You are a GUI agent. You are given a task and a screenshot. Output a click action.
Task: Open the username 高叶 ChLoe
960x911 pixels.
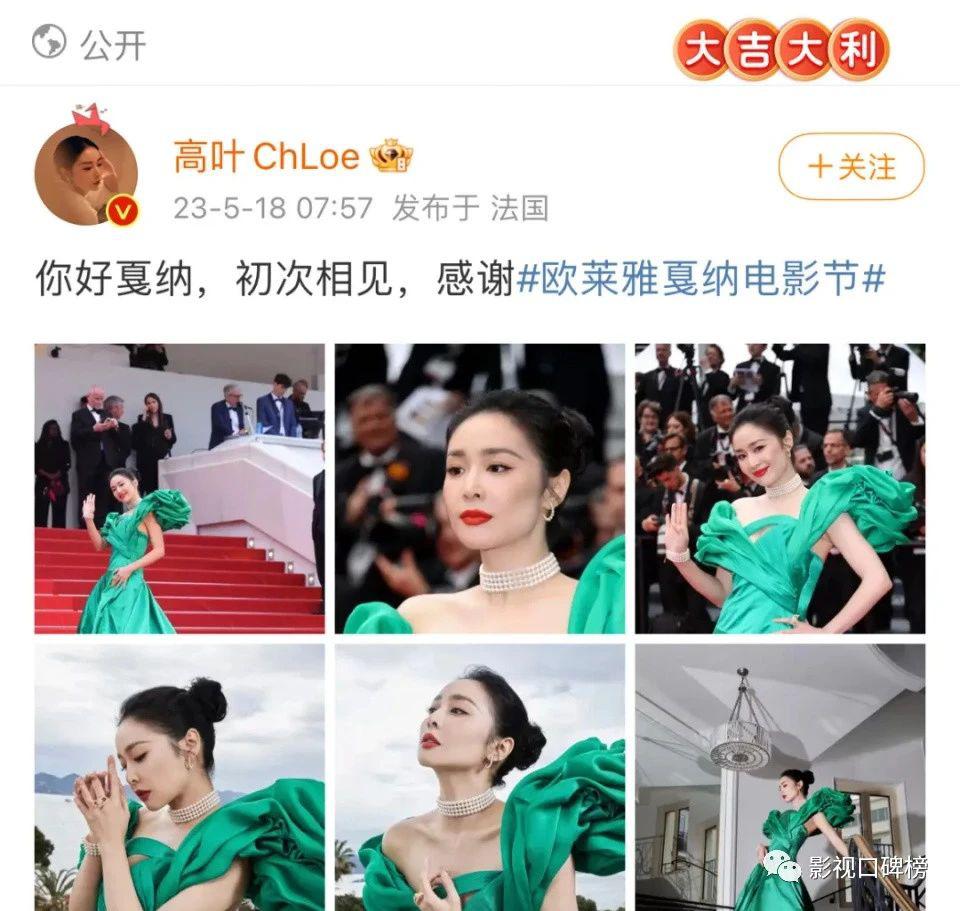click(266, 157)
